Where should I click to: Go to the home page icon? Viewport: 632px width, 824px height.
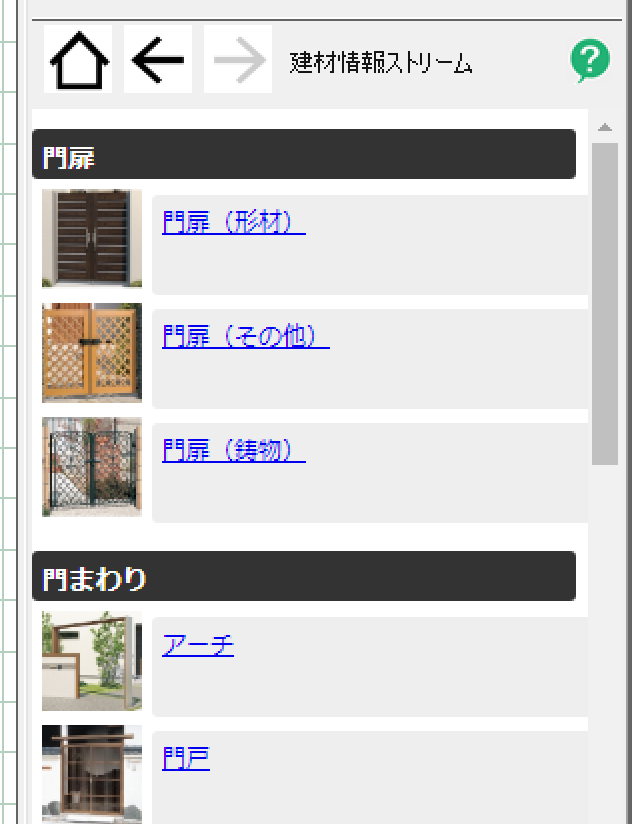(x=78, y=60)
